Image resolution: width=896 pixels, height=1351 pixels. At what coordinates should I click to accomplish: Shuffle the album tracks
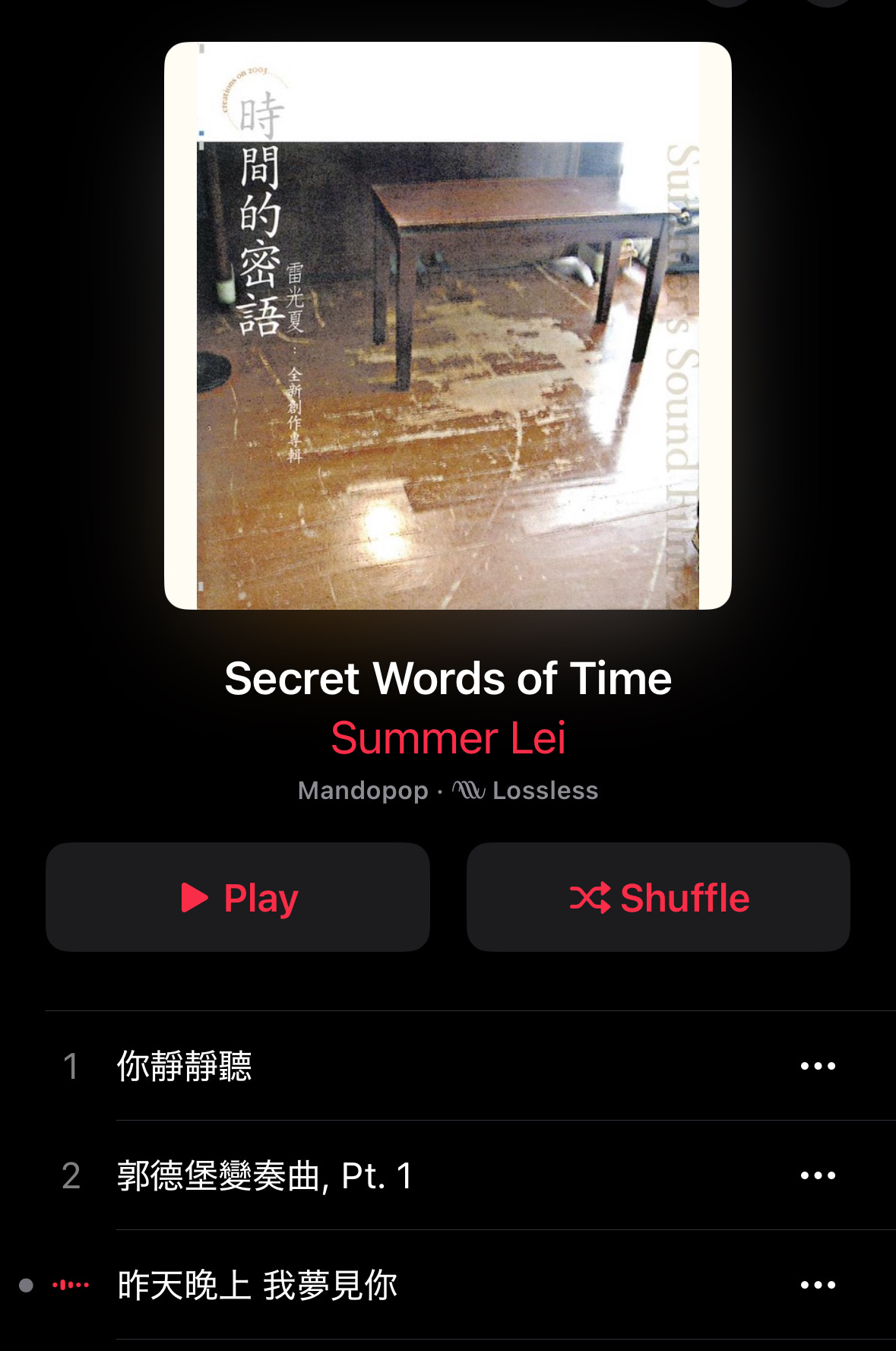[x=658, y=897]
